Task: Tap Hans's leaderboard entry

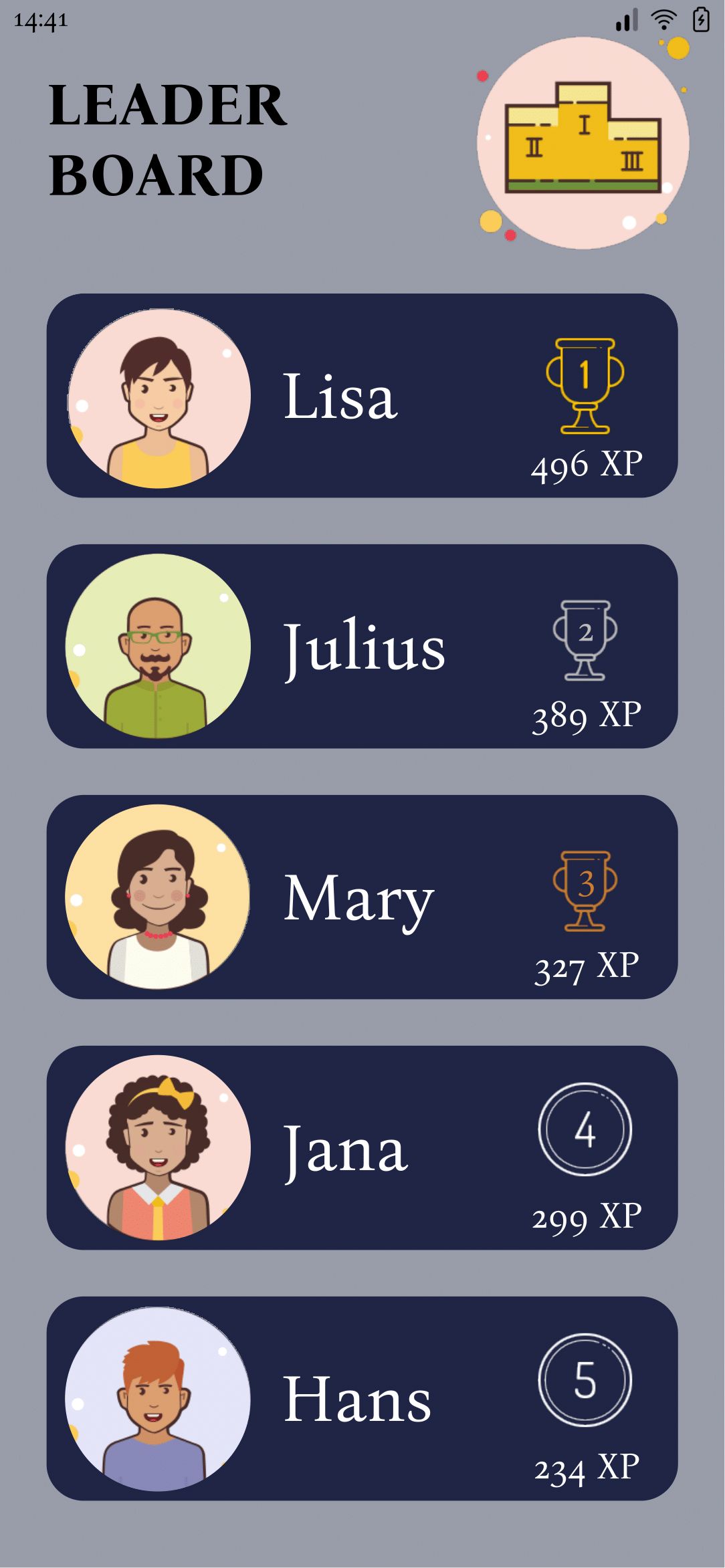Action: point(362,1398)
